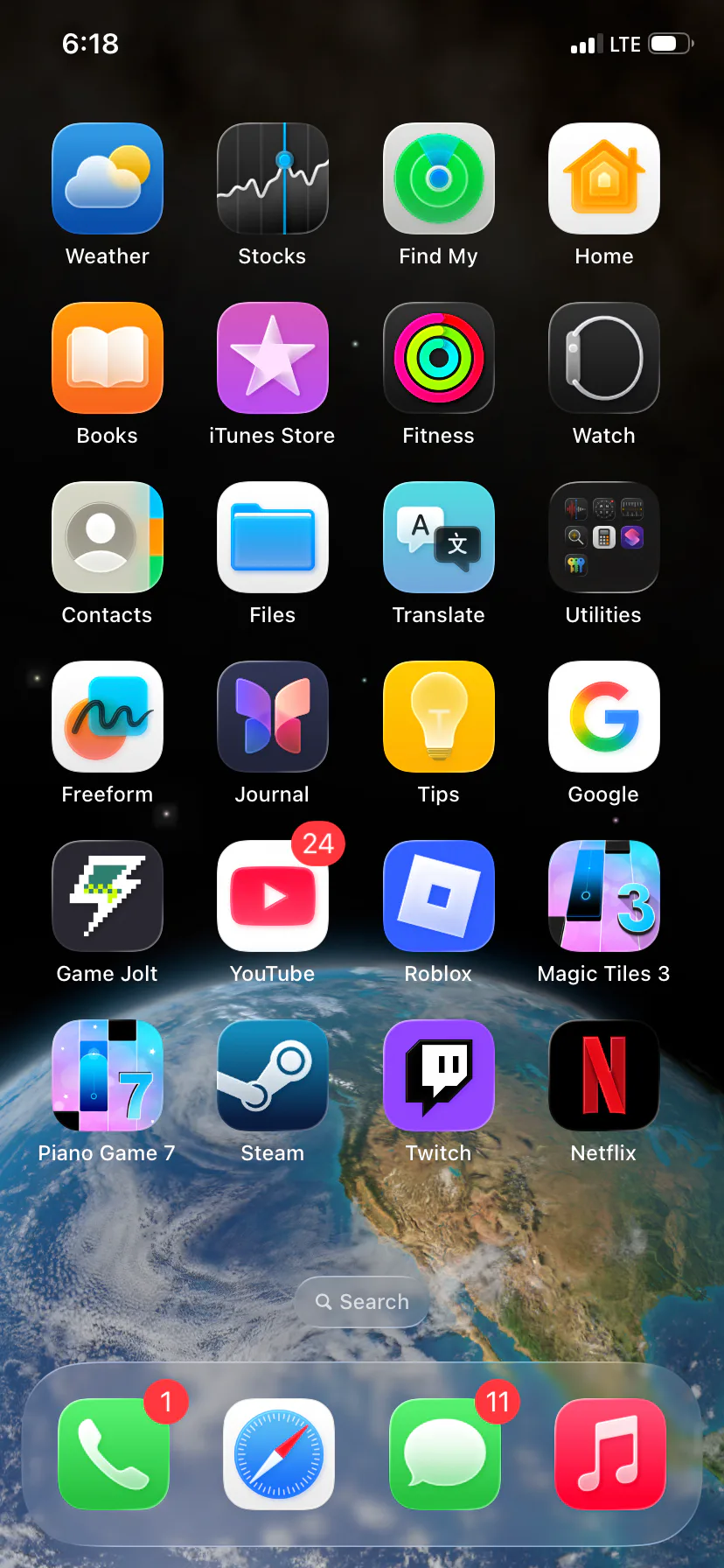Screen dimensions: 724x1568
Task: Launch the Translate app
Action: (438, 537)
